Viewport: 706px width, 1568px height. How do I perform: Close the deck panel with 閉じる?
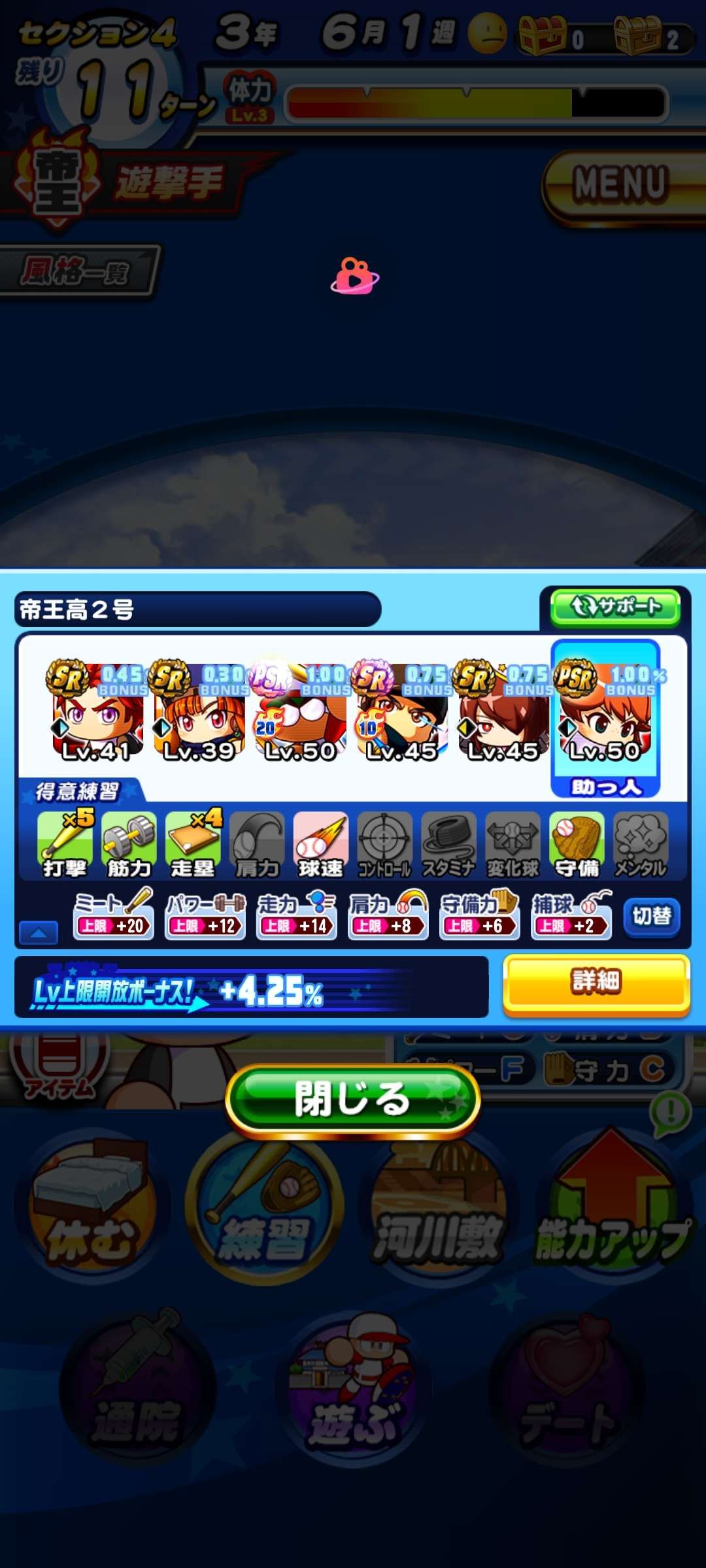pyautogui.click(x=353, y=1100)
